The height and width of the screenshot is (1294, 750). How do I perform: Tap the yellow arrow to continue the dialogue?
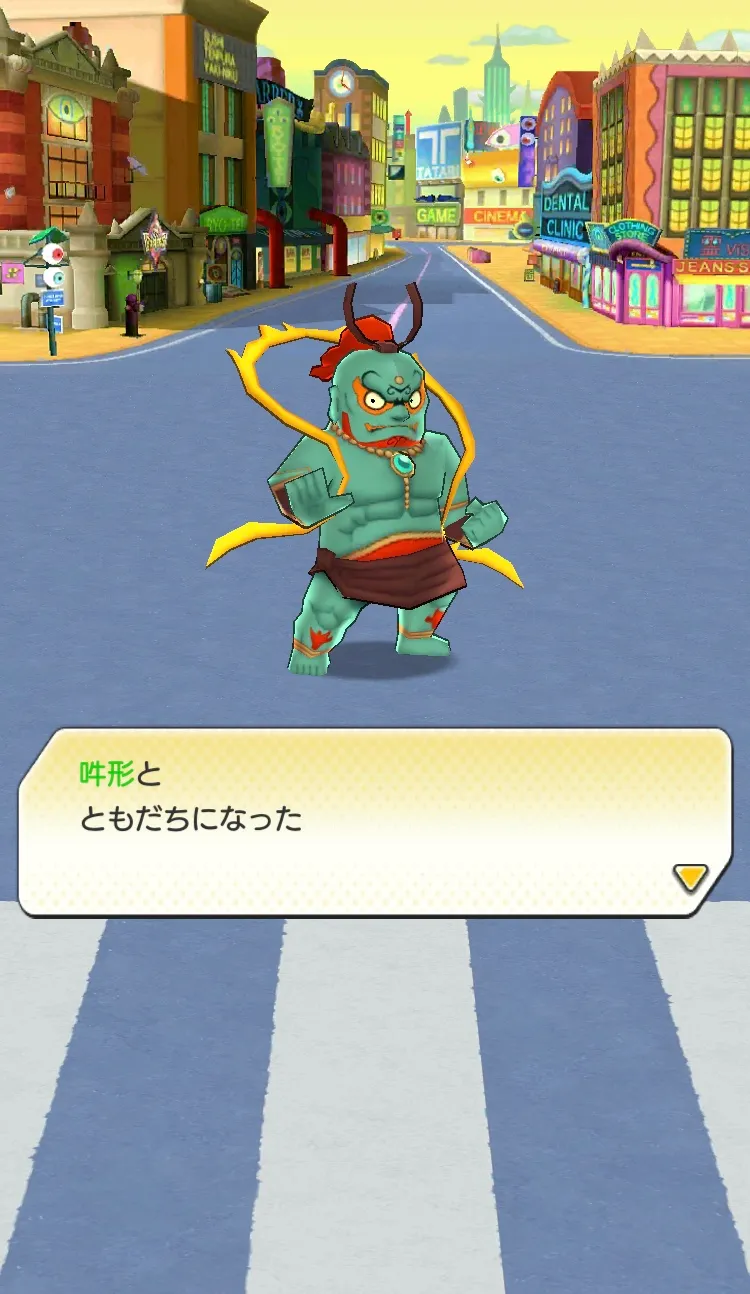(x=690, y=878)
